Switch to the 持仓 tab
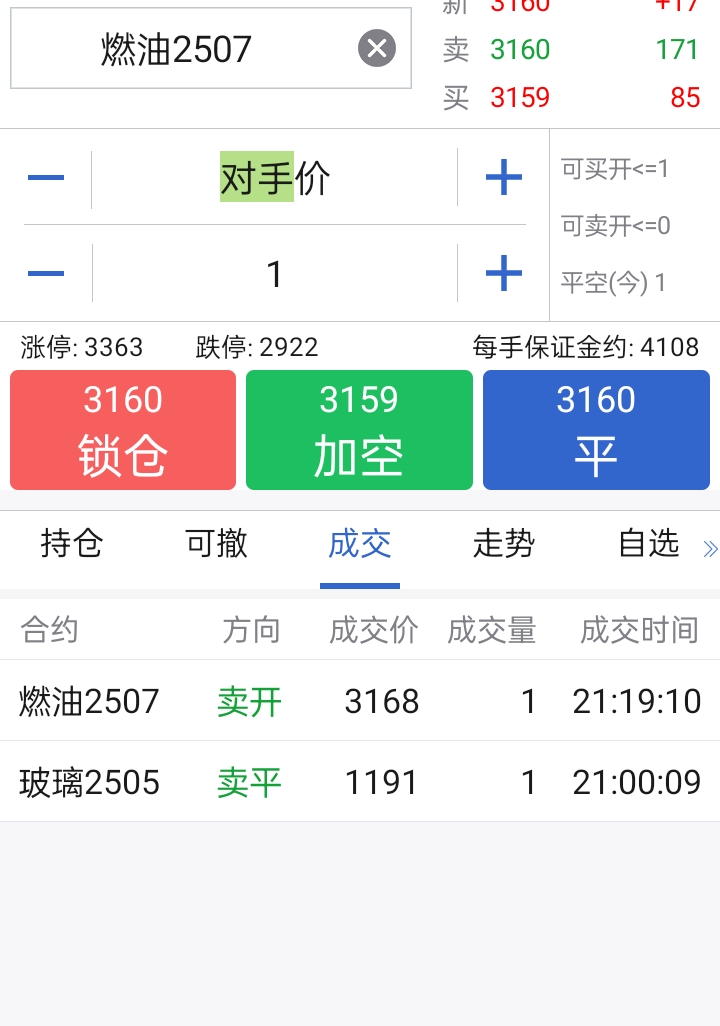This screenshot has height=1026, width=720. point(72,544)
